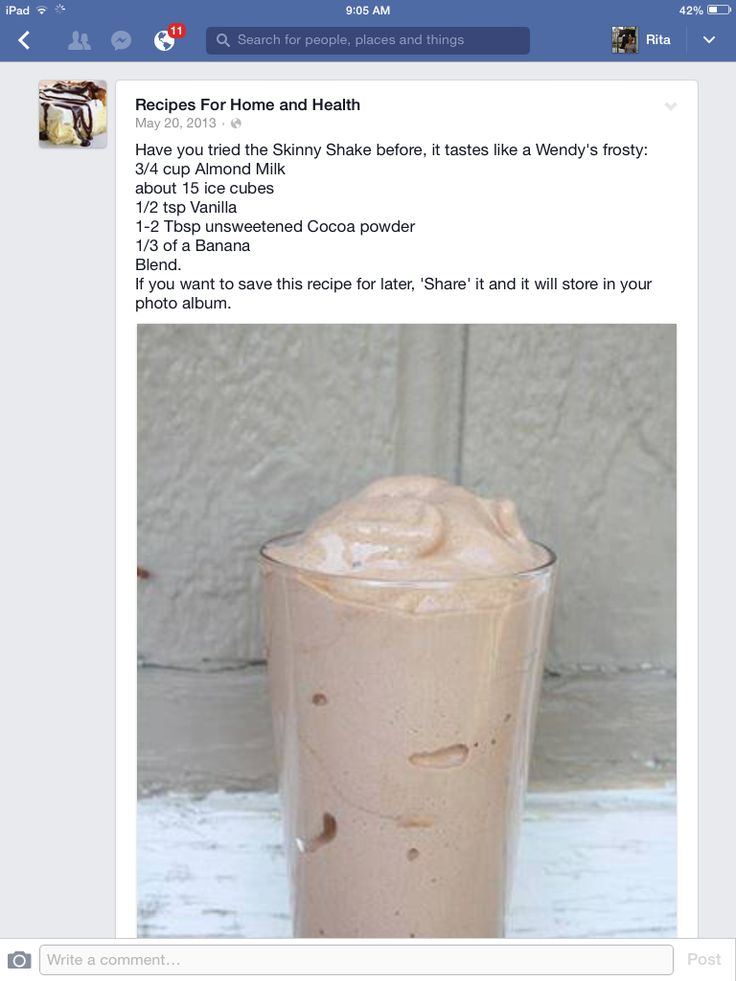The width and height of the screenshot is (736, 981).
Task: View the Skinny Shake photo
Action: click(x=406, y=630)
